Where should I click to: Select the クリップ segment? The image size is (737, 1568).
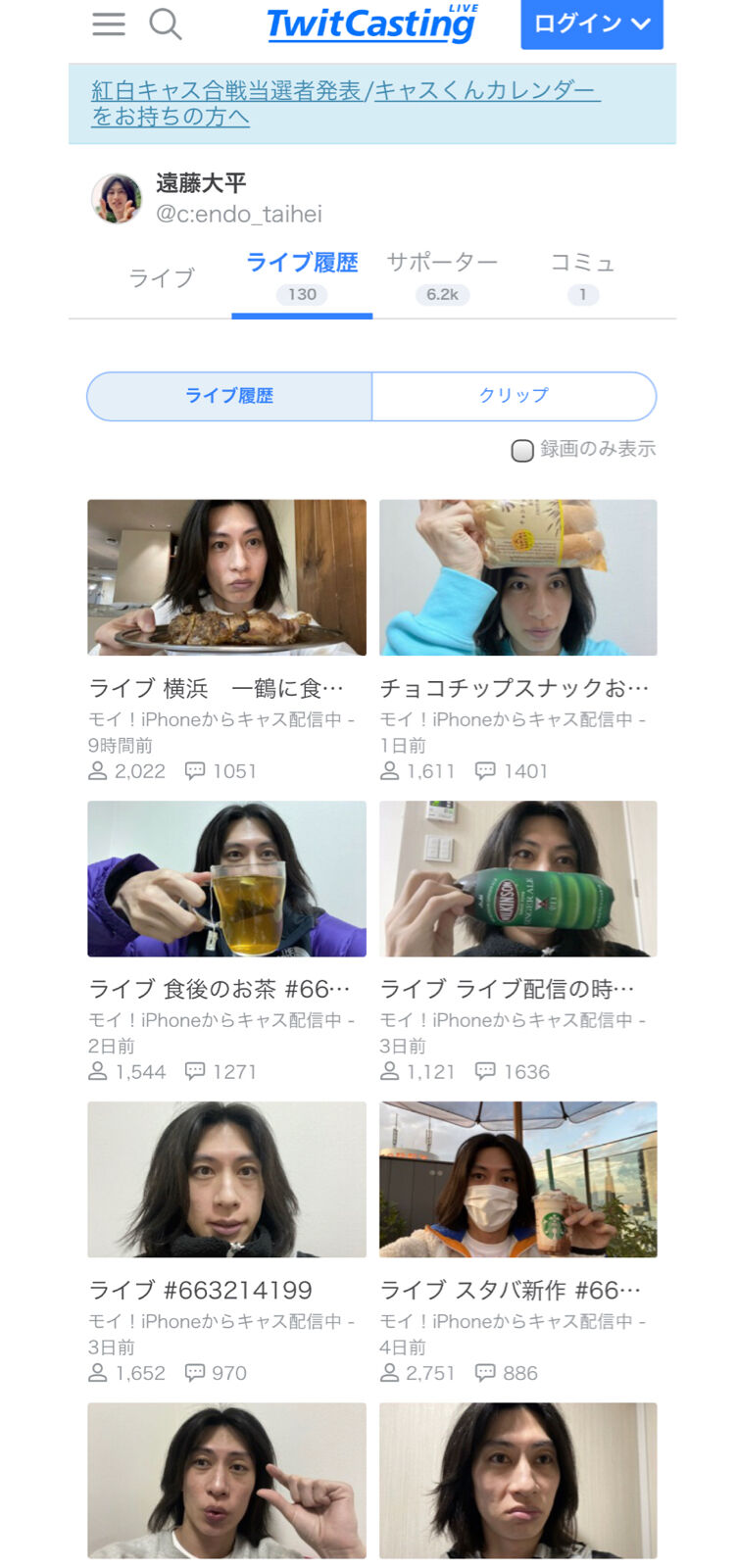tap(514, 396)
